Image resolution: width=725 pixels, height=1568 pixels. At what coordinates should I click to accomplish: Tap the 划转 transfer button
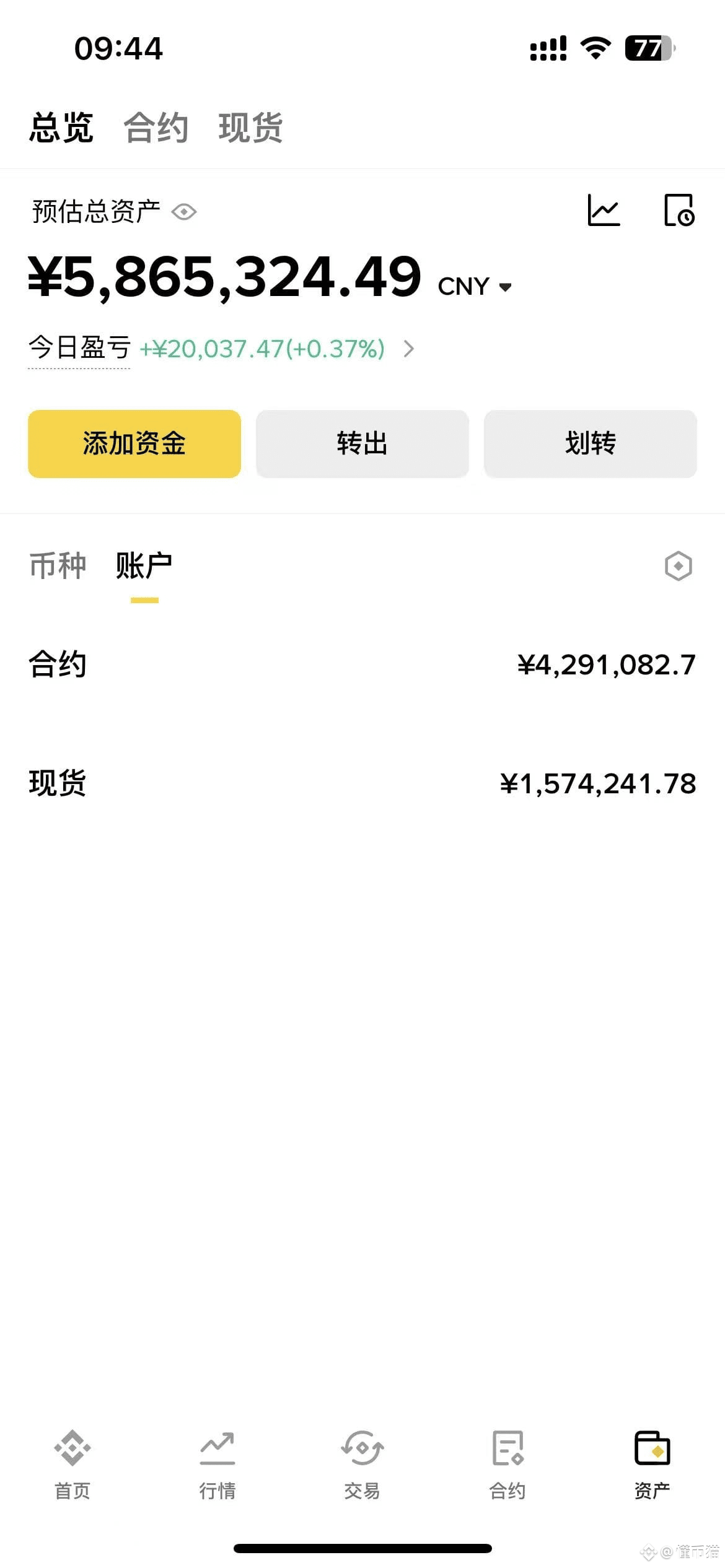pos(591,443)
